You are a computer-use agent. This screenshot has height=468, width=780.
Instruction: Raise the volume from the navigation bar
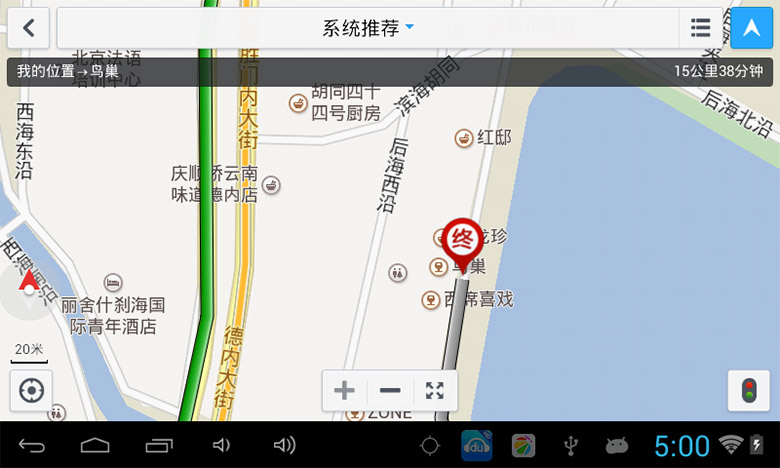[x=284, y=445]
